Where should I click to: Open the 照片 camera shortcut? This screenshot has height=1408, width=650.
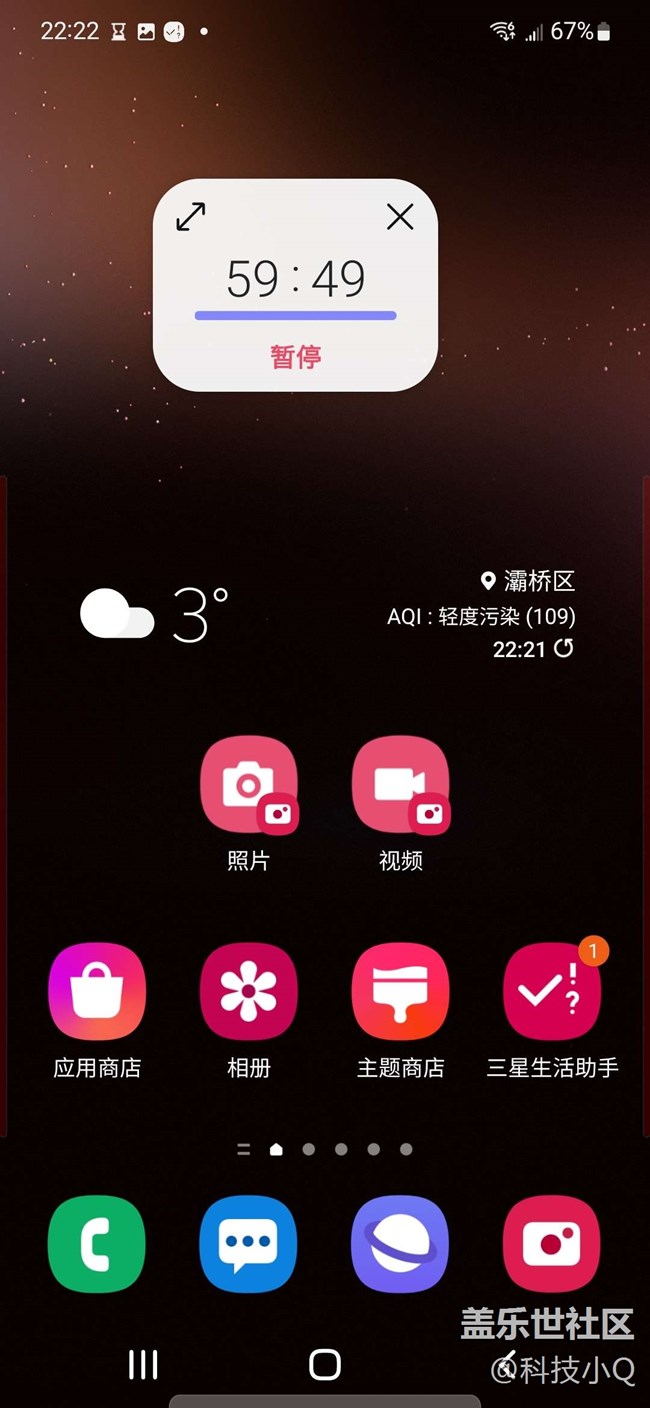(x=248, y=786)
